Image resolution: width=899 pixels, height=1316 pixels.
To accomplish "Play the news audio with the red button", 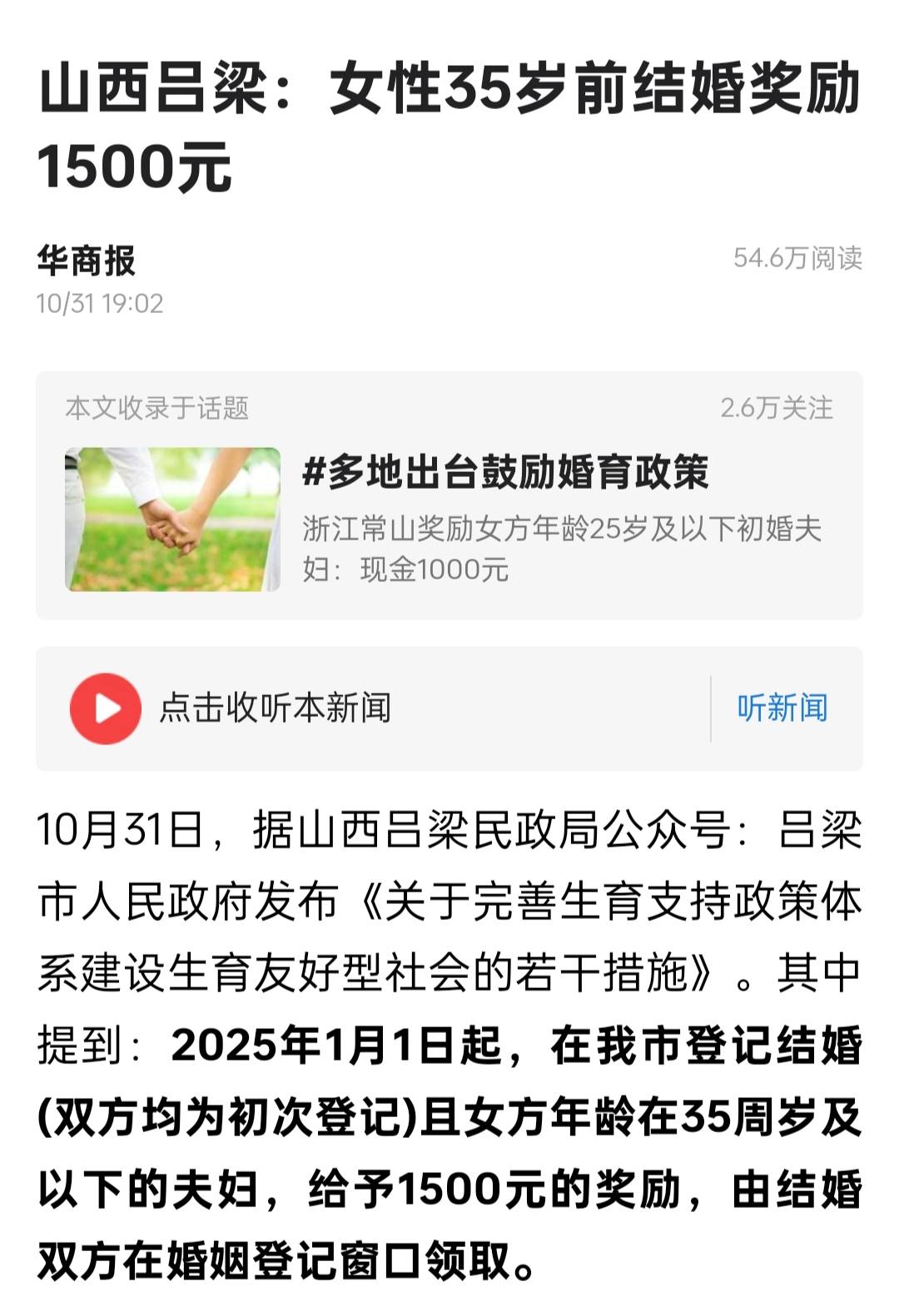I will pos(106,708).
